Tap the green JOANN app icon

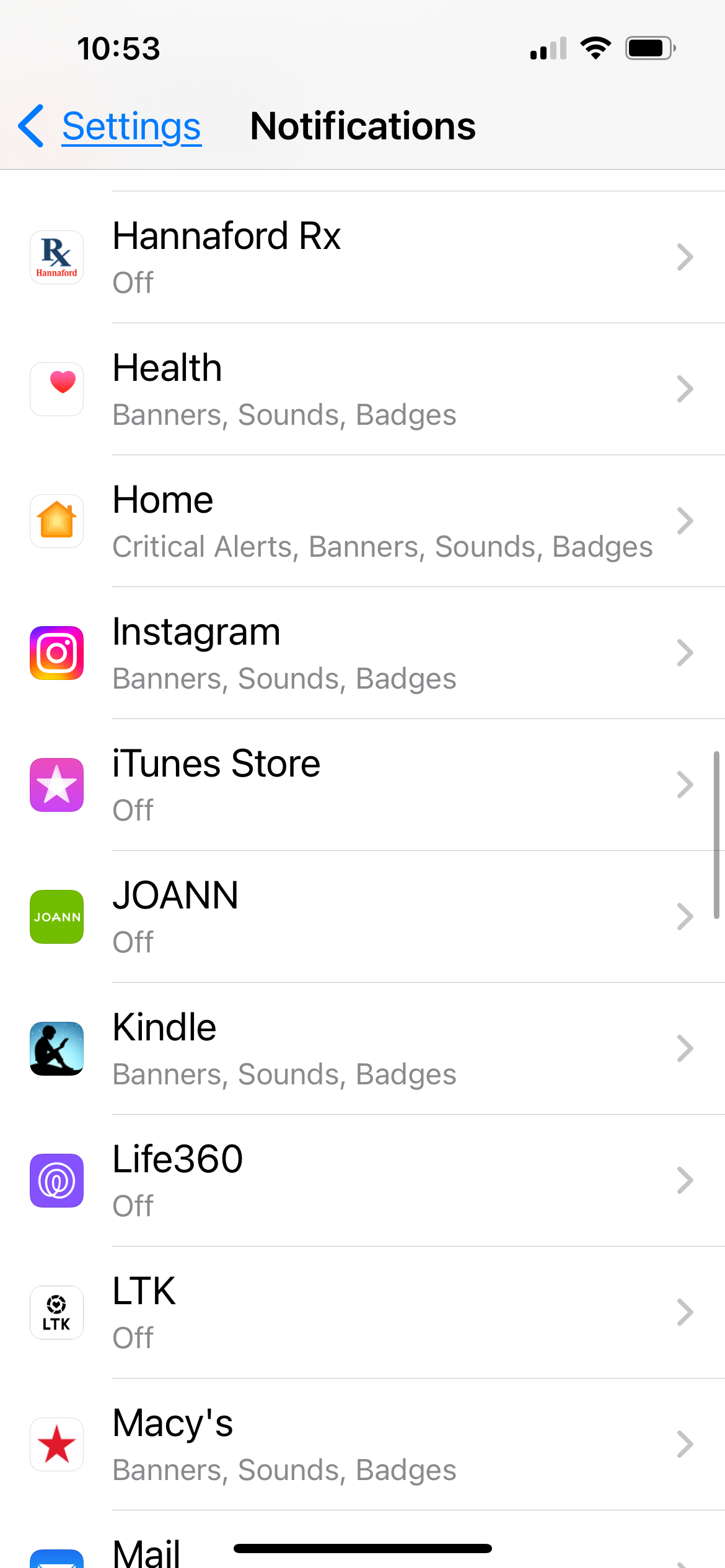click(x=56, y=917)
